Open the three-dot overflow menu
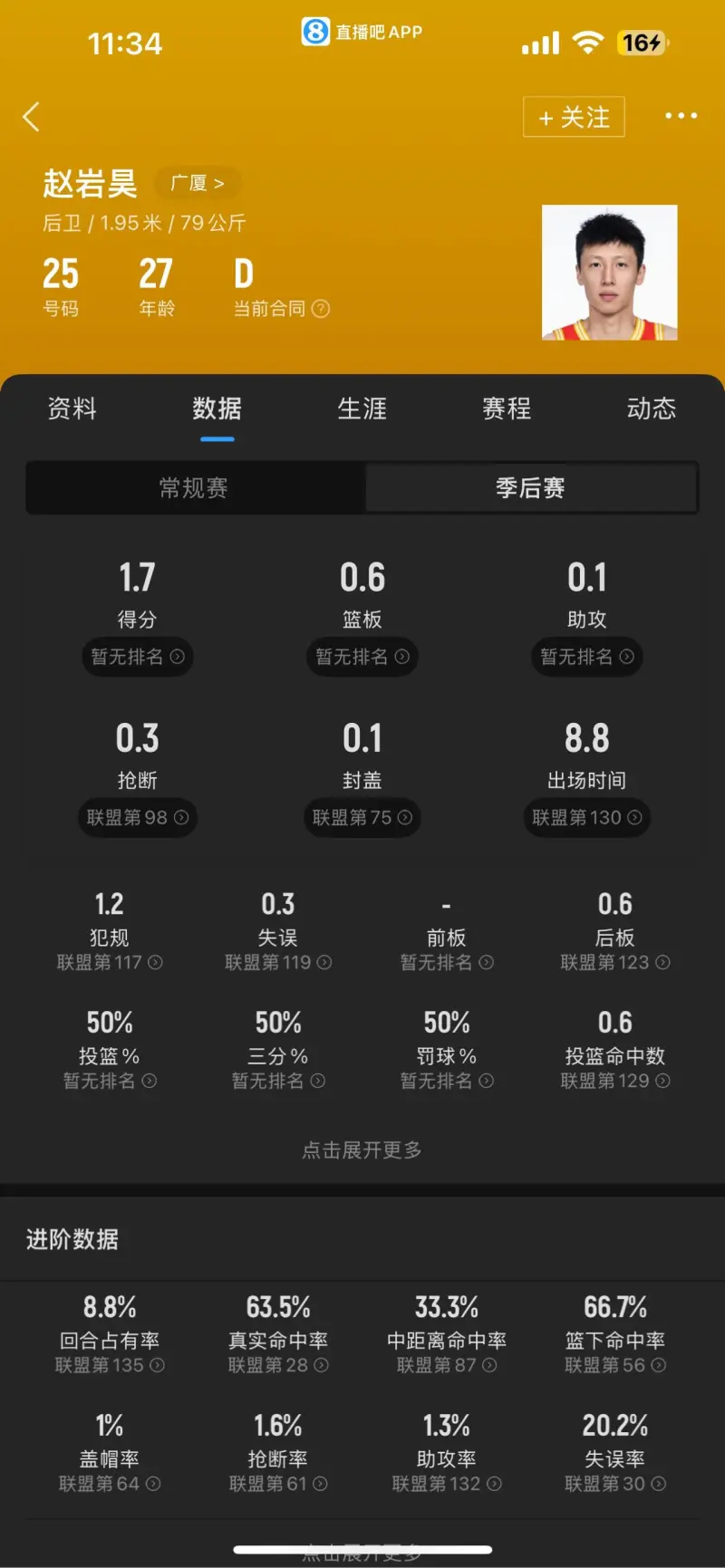Image resolution: width=725 pixels, height=1568 pixels. coord(681,116)
